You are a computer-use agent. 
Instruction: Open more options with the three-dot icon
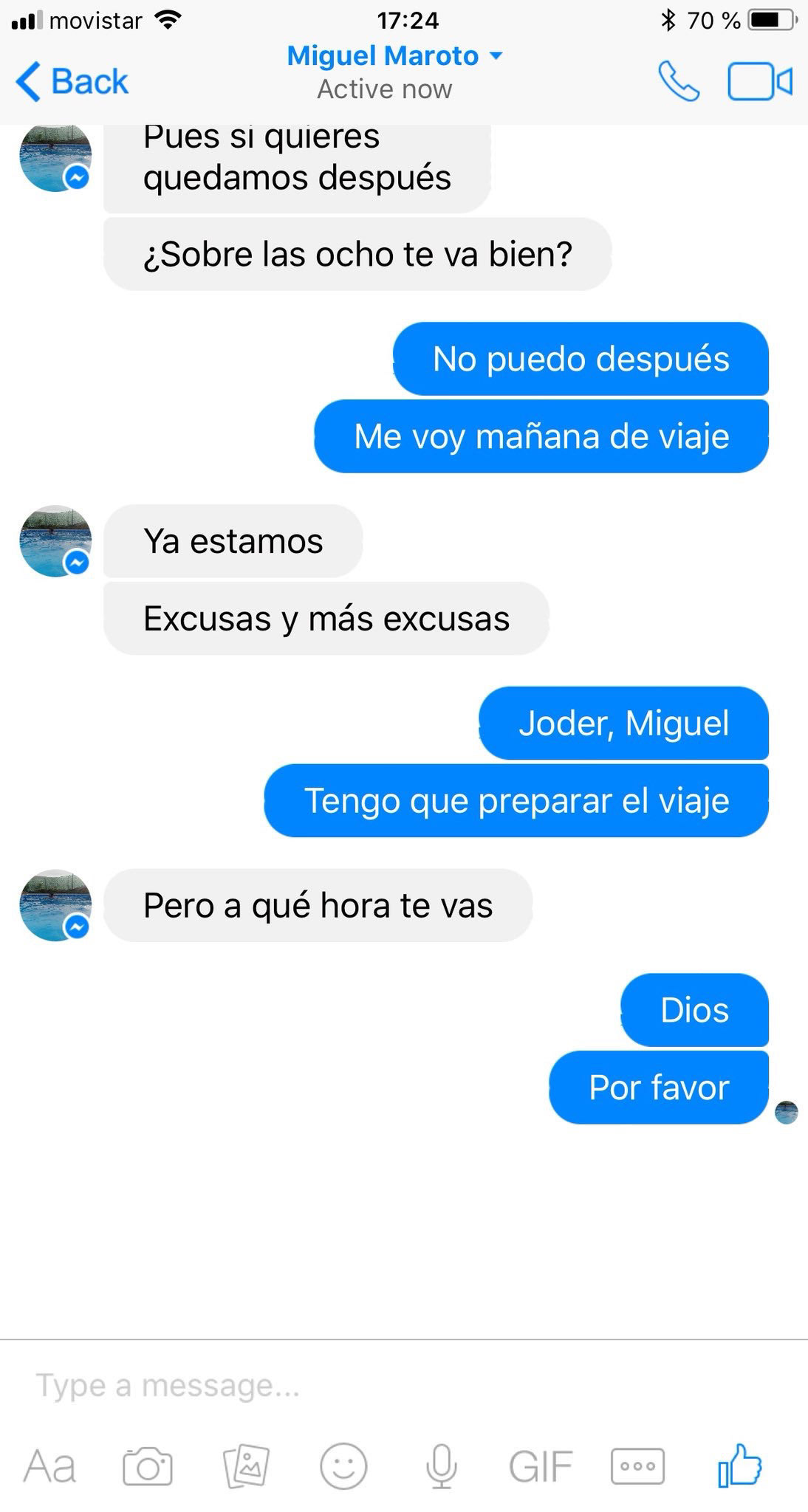637,1466
